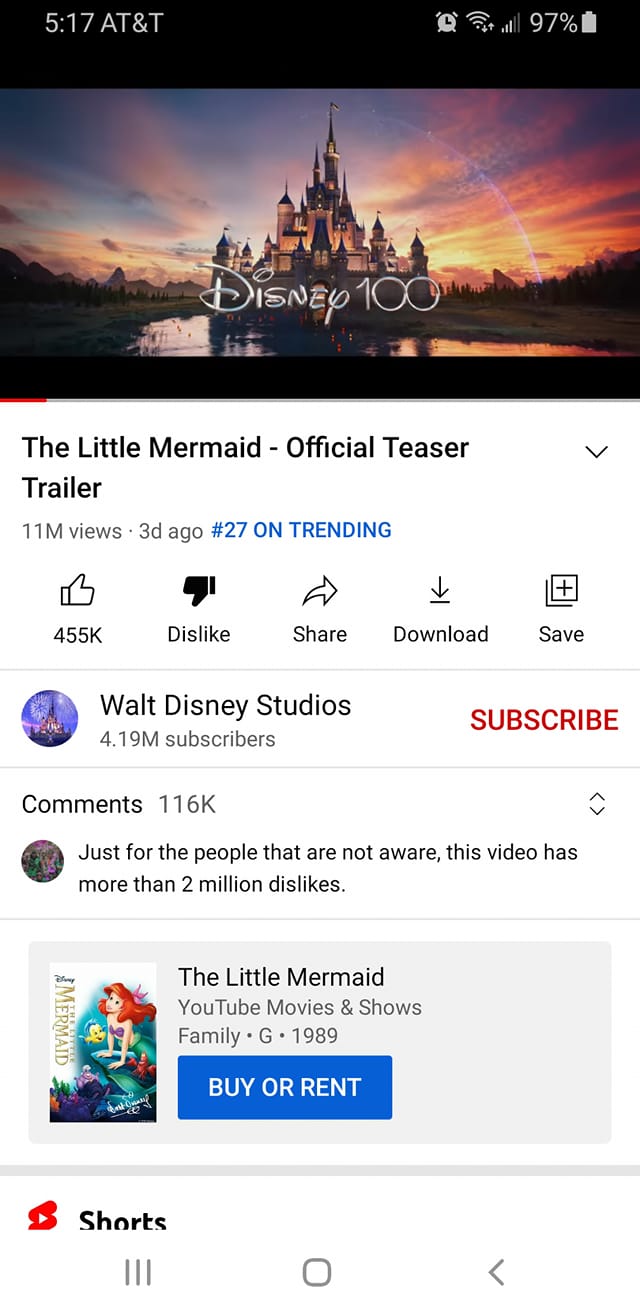Open The Little Mermaid 1989 movie poster

click(x=103, y=1042)
